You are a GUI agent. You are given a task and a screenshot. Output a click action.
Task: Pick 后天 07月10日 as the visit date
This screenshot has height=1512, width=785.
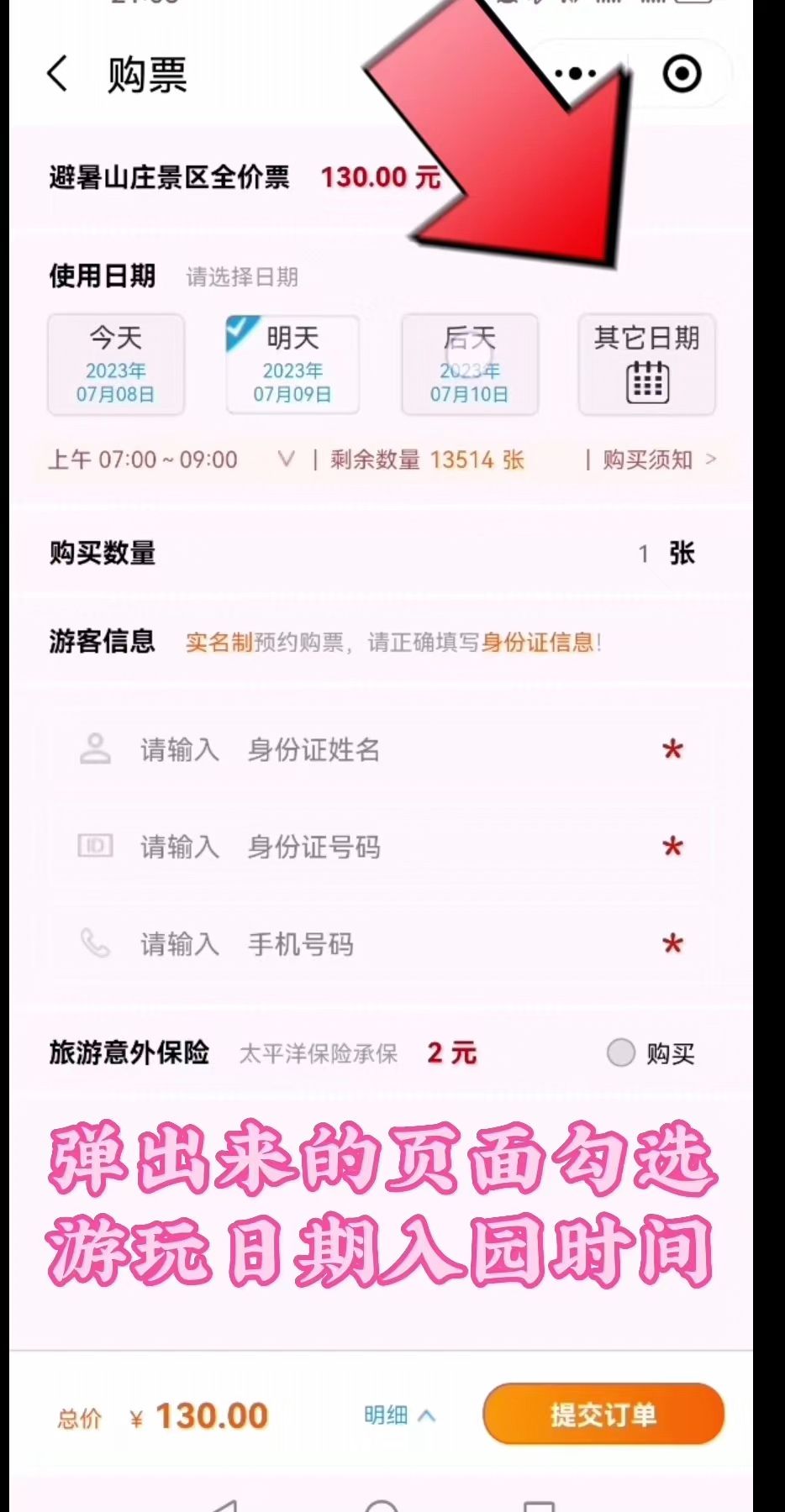point(470,365)
